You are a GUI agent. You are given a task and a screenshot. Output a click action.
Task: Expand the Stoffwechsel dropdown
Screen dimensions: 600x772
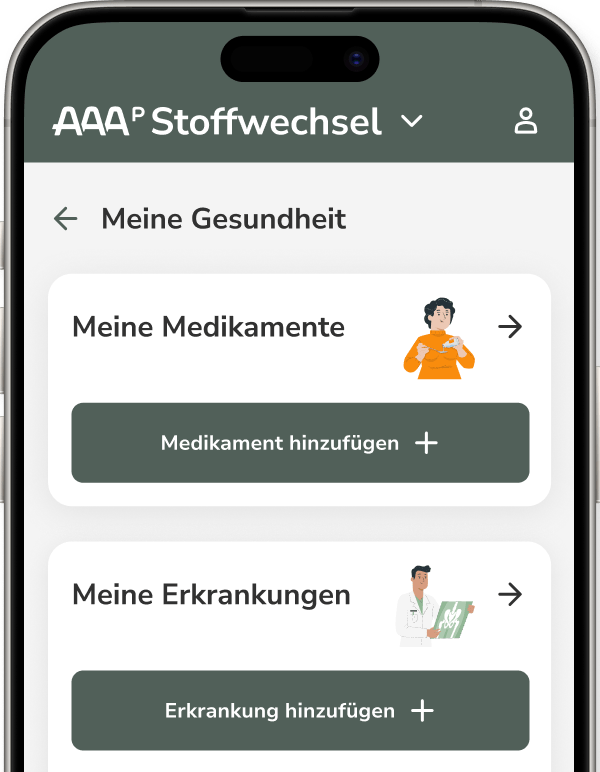[412, 122]
